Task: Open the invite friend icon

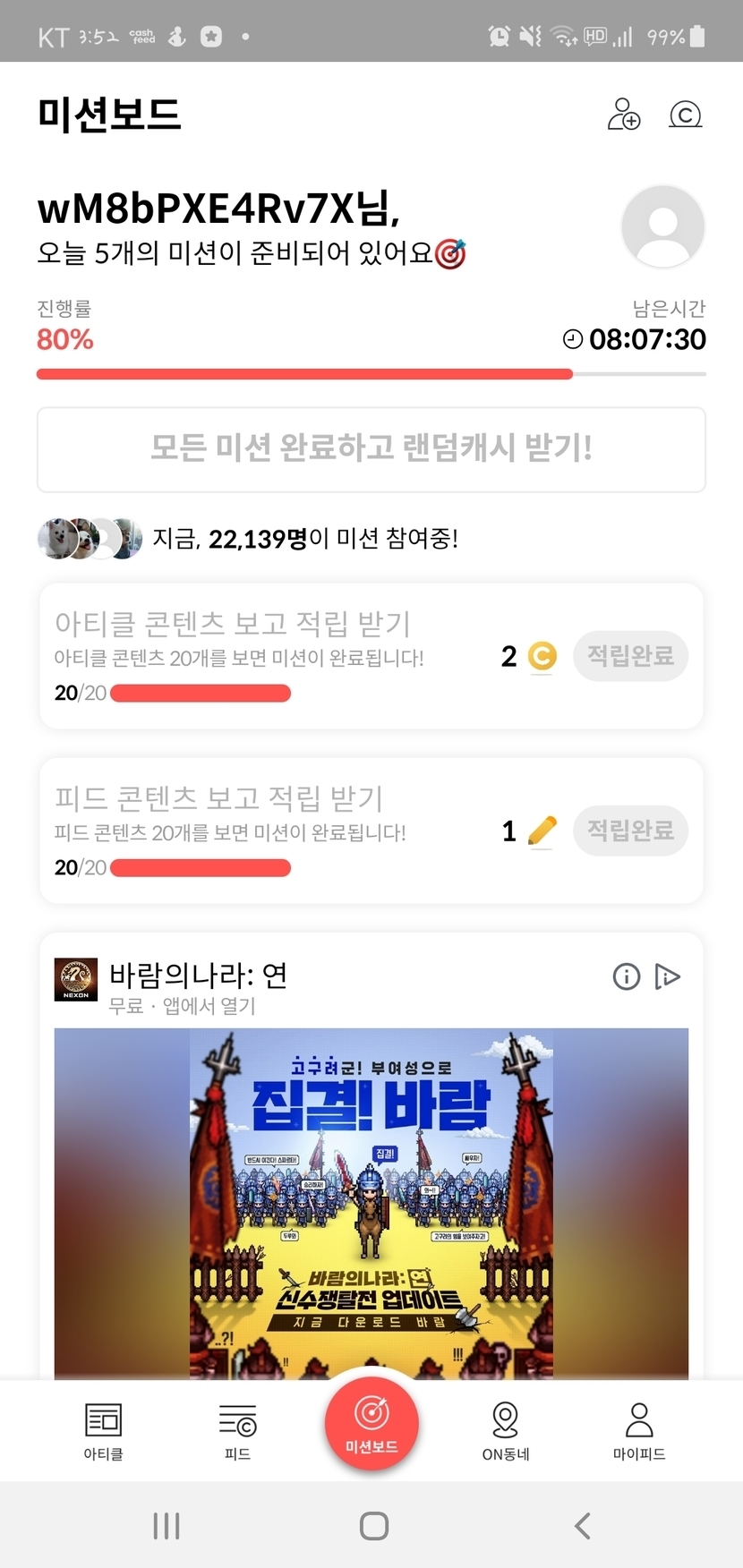Action: pyautogui.click(x=624, y=115)
